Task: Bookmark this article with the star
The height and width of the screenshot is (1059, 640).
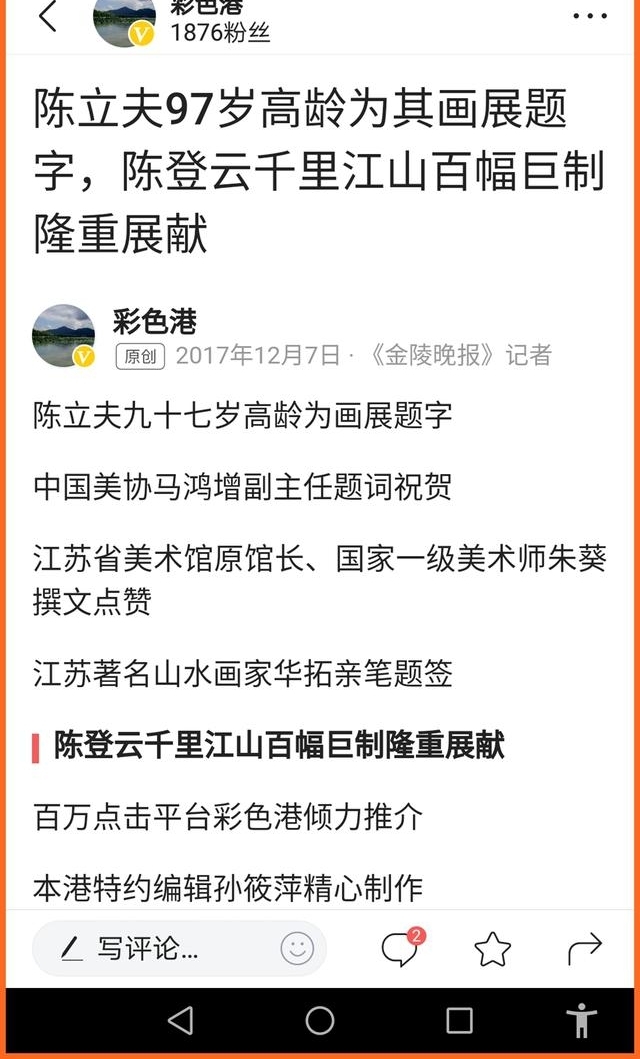Action: click(493, 949)
